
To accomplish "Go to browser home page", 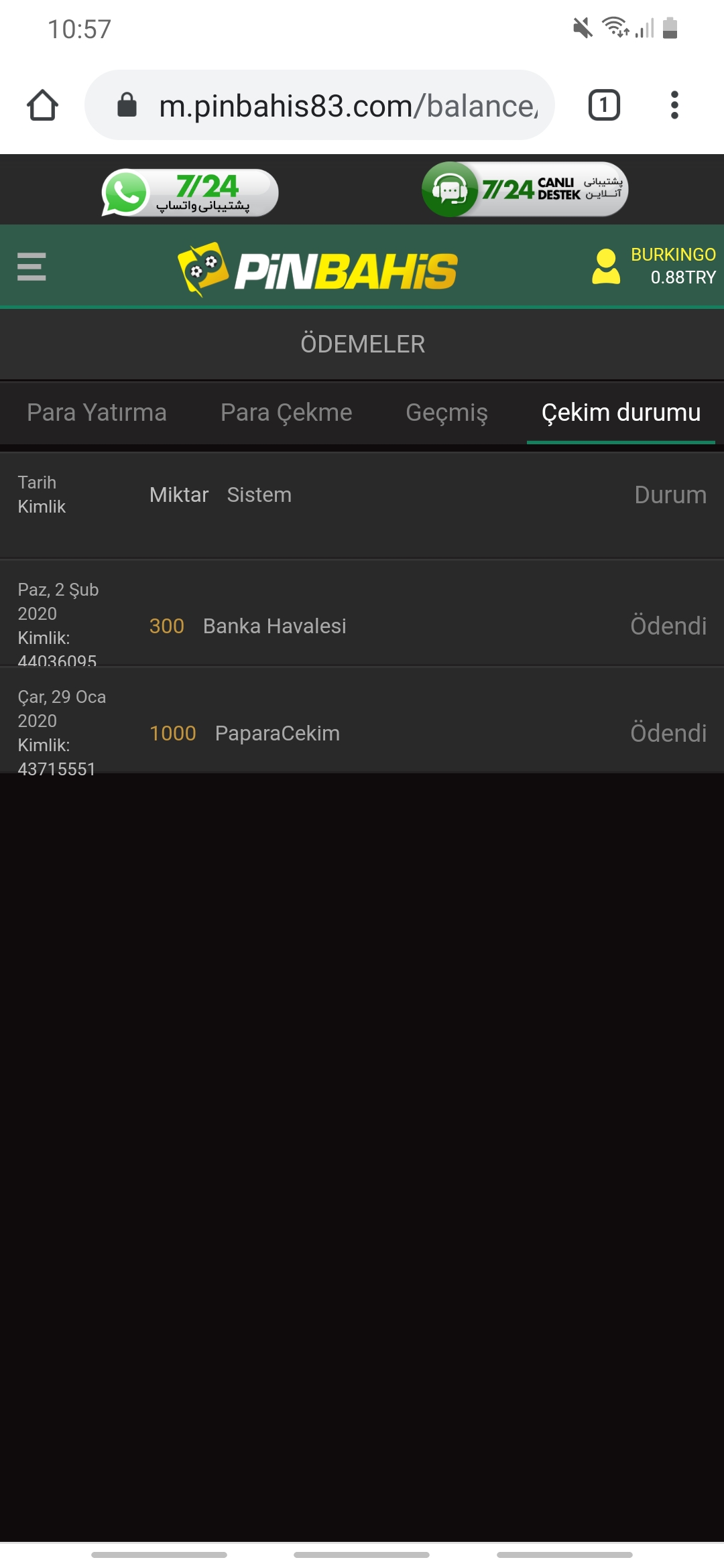I will click(x=43, y=105).
